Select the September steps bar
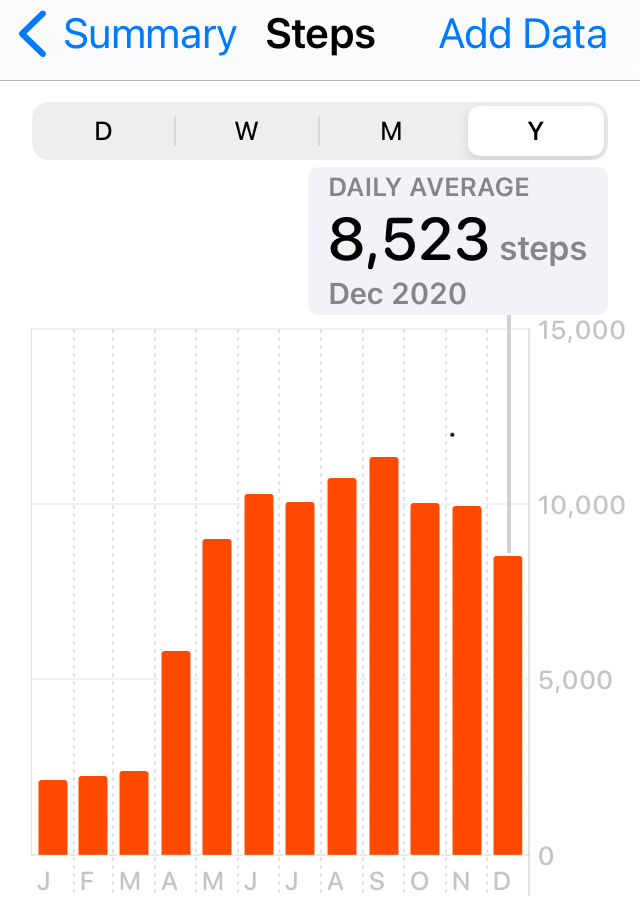Image resolution: width=640 pixels, height=913 pixels. click(384, 656)
